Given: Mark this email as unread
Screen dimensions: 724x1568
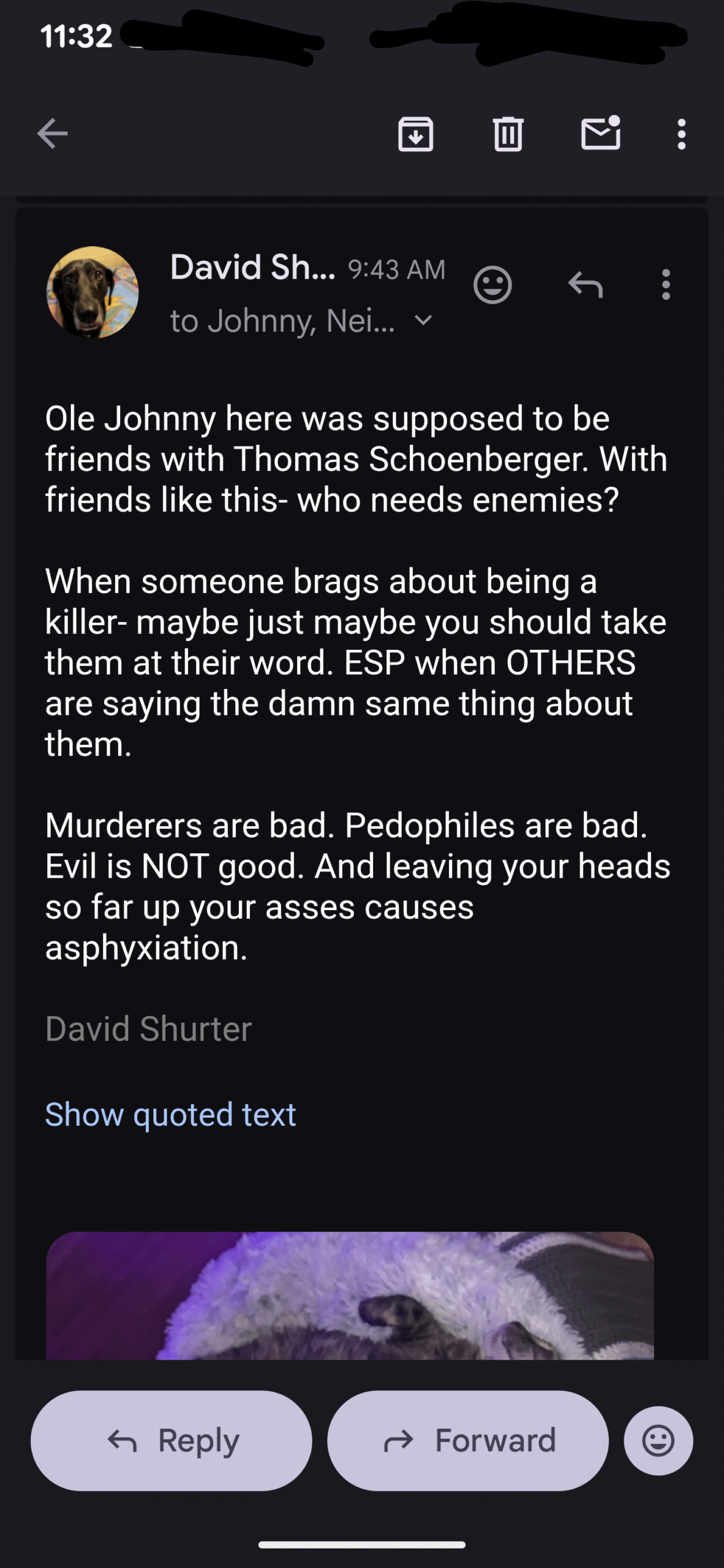Looking at the screenshot, I should point(600,134).
